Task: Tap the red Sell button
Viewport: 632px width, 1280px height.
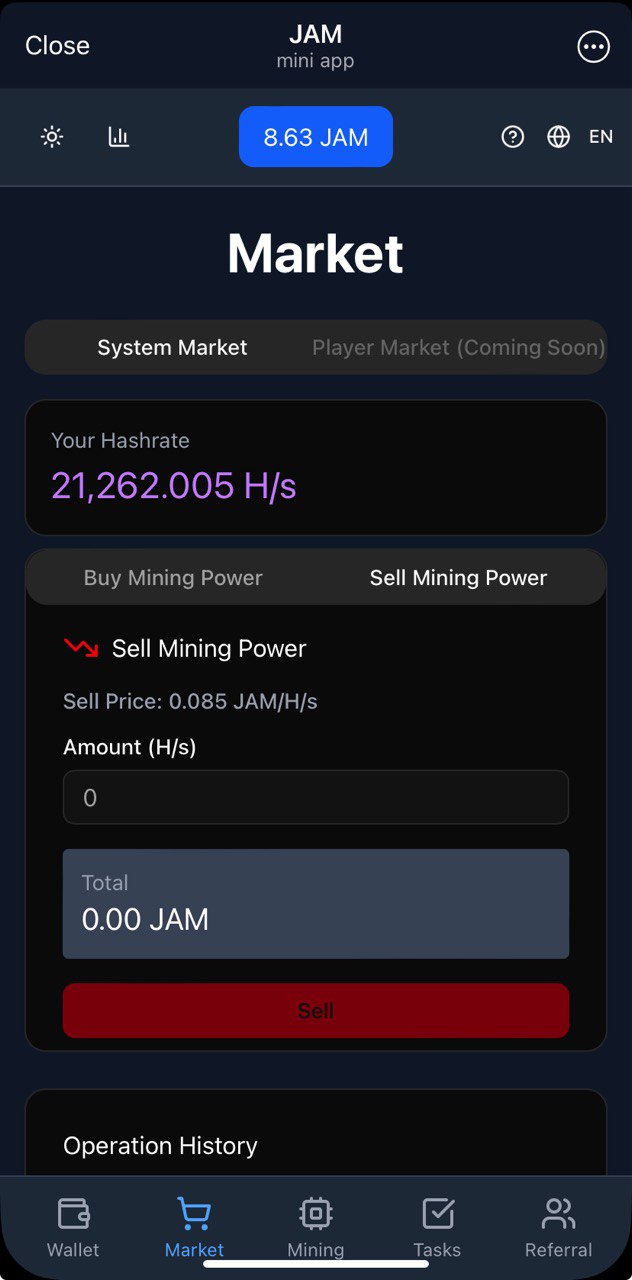Action: pos(315,1010)
